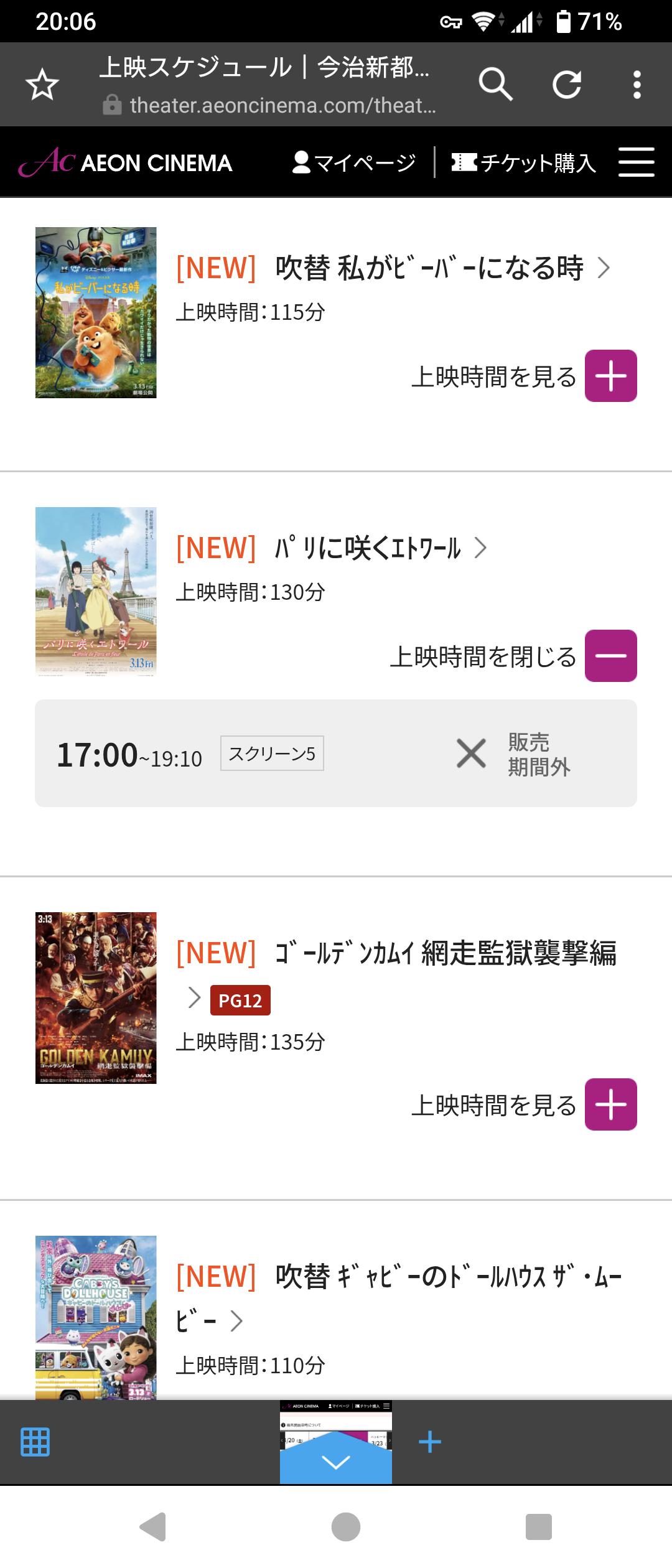Viewport: 672px width, 1568px height.
Task: Go to マイページ
Action: (354, 162)
